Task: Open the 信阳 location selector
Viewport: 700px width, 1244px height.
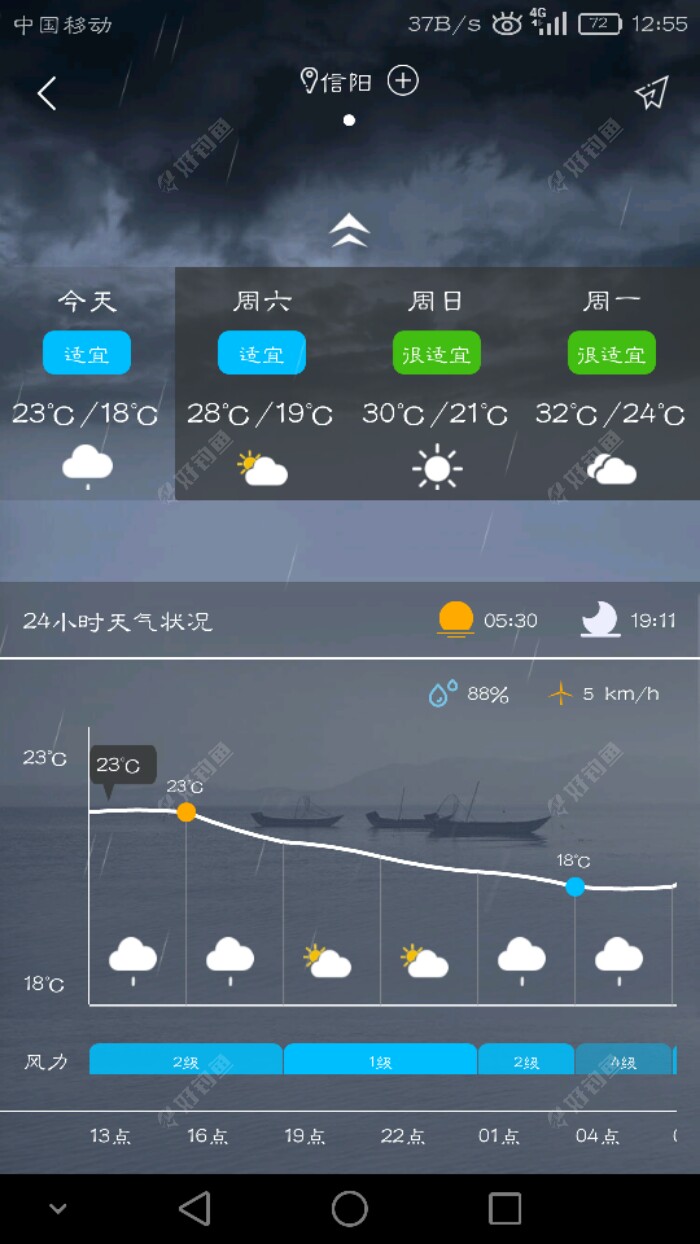Action: coord(336,81)
